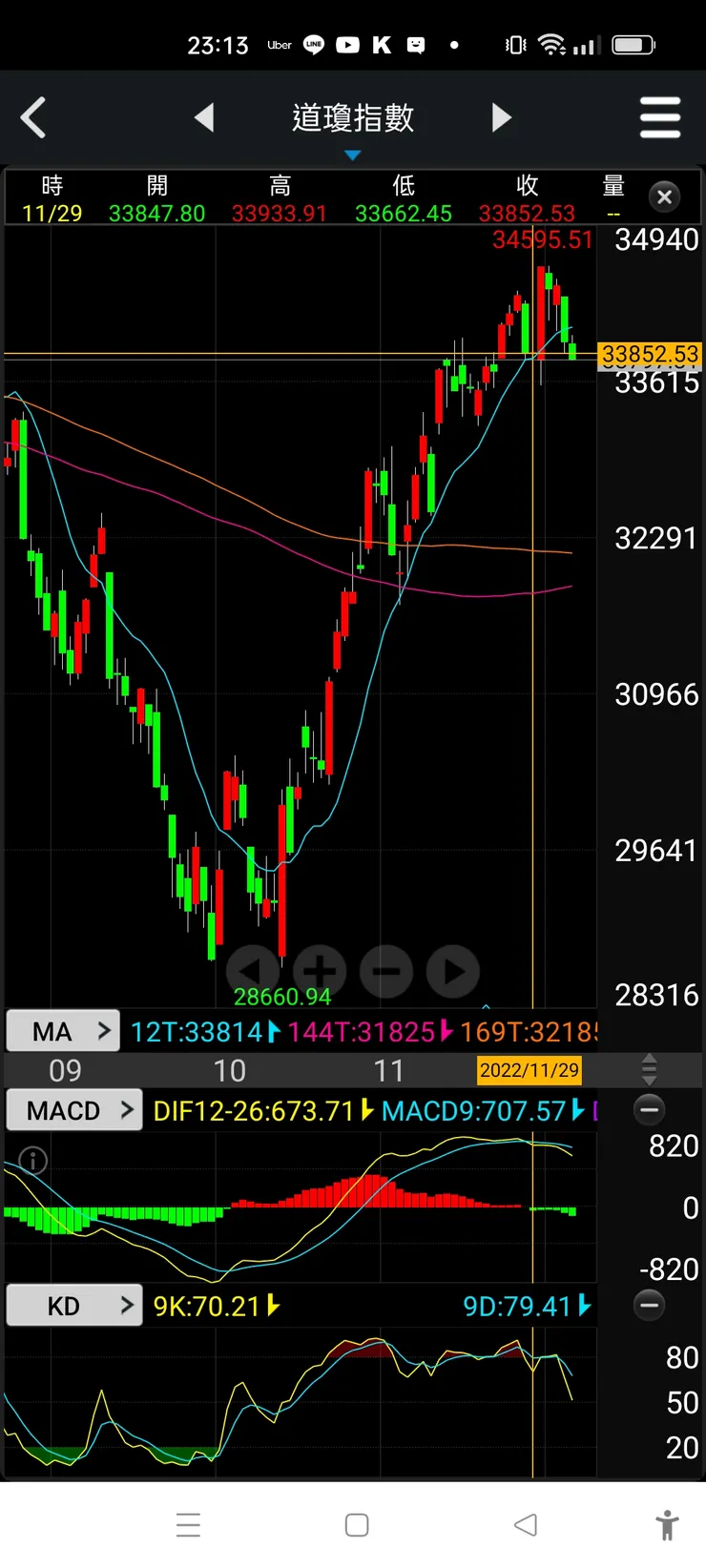Zoom in on the chart
706x1568 pixels.
coord(320,972)
